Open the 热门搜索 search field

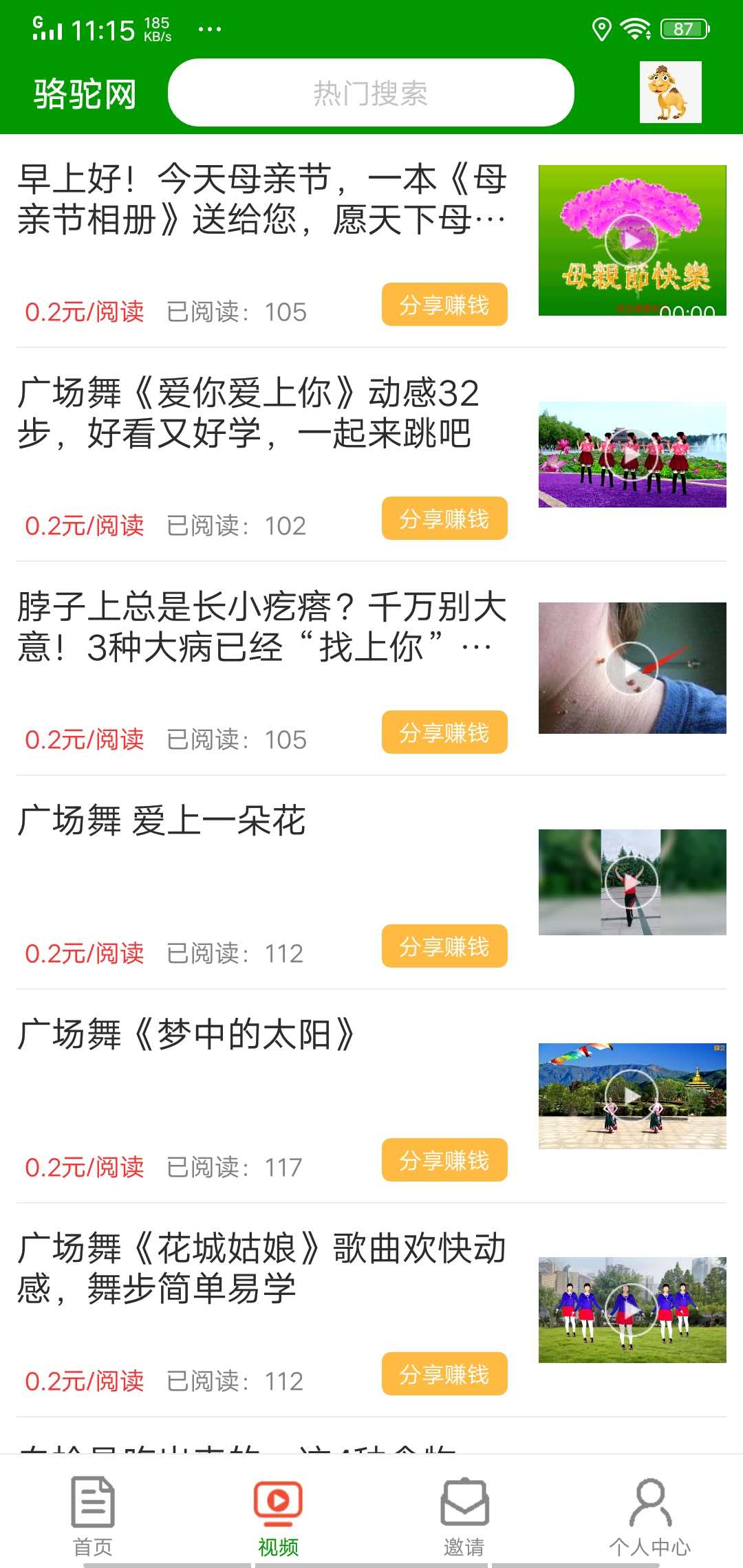tap(370, 91)
